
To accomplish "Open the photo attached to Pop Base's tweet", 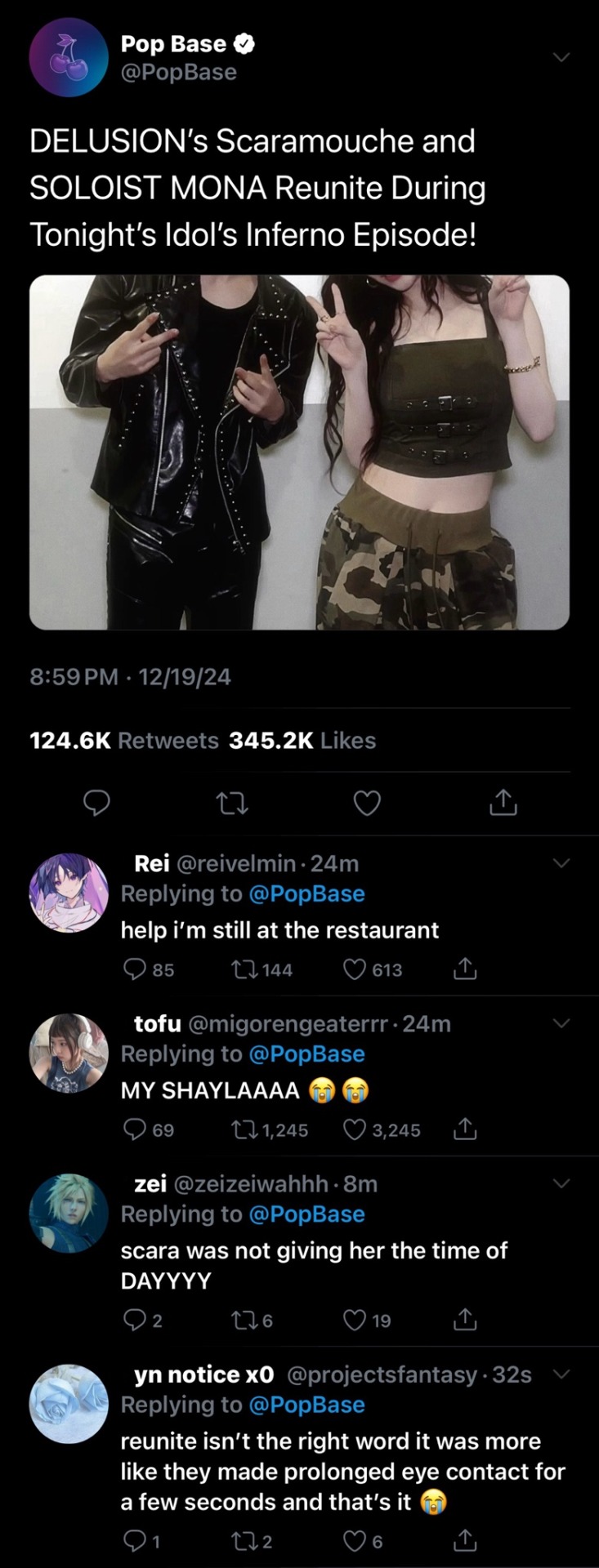I will click(x=299, y=452).
